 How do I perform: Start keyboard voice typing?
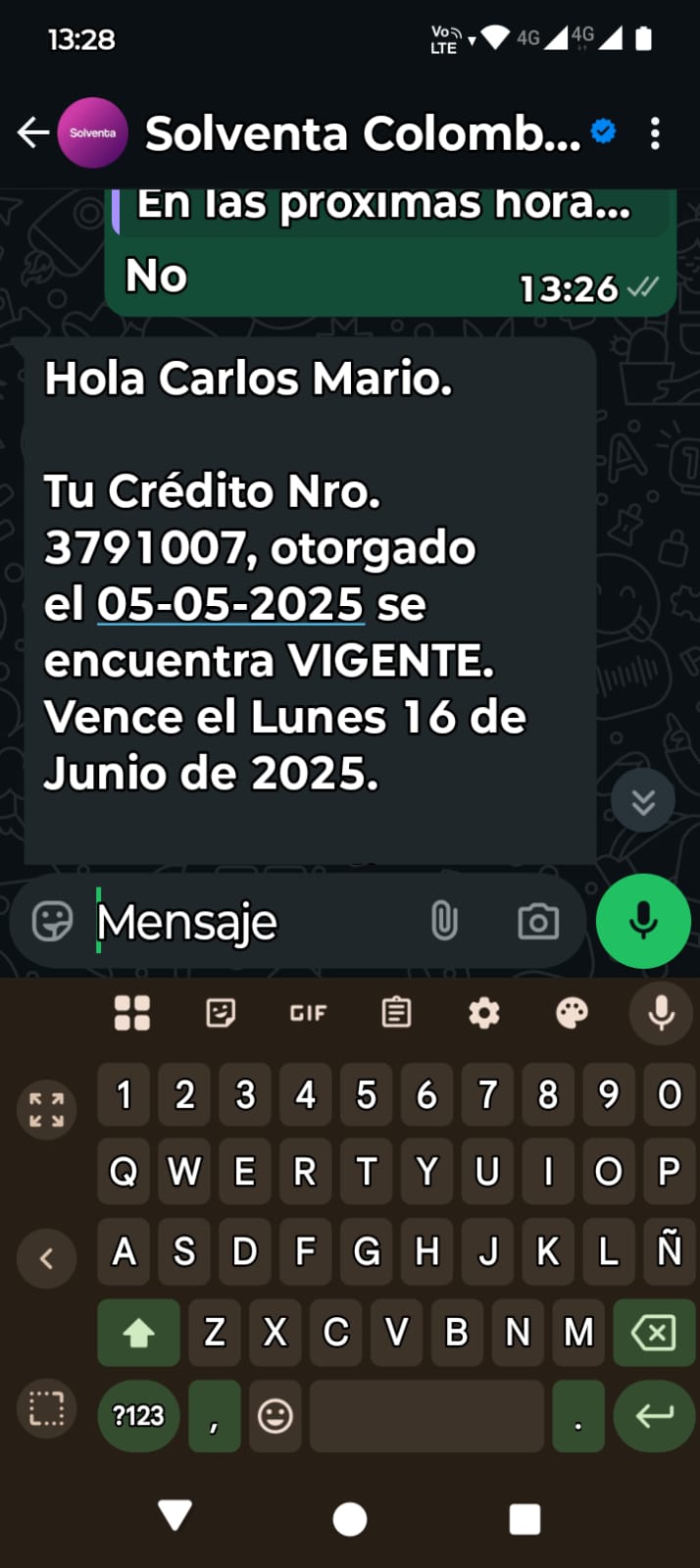pyautogui.click(x=662, y=1013)
